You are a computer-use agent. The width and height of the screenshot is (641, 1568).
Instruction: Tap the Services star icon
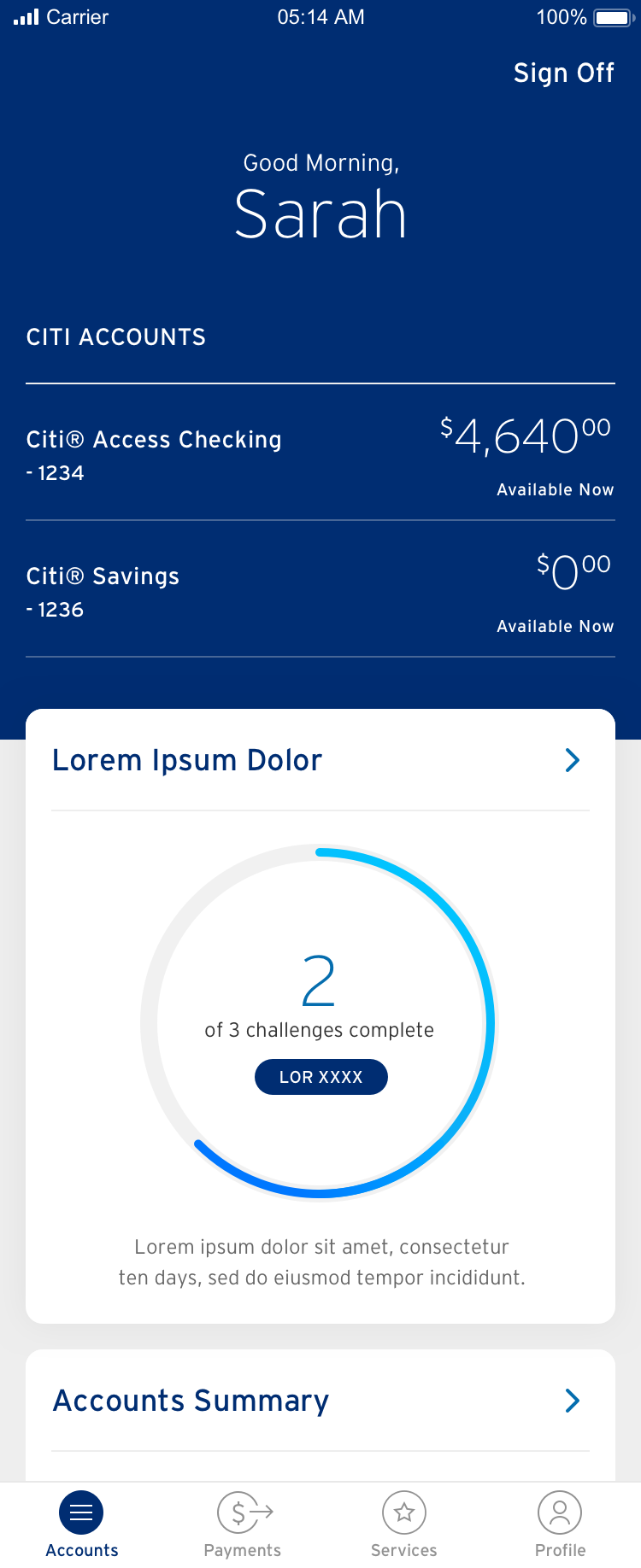click(x=403, y=1512)
